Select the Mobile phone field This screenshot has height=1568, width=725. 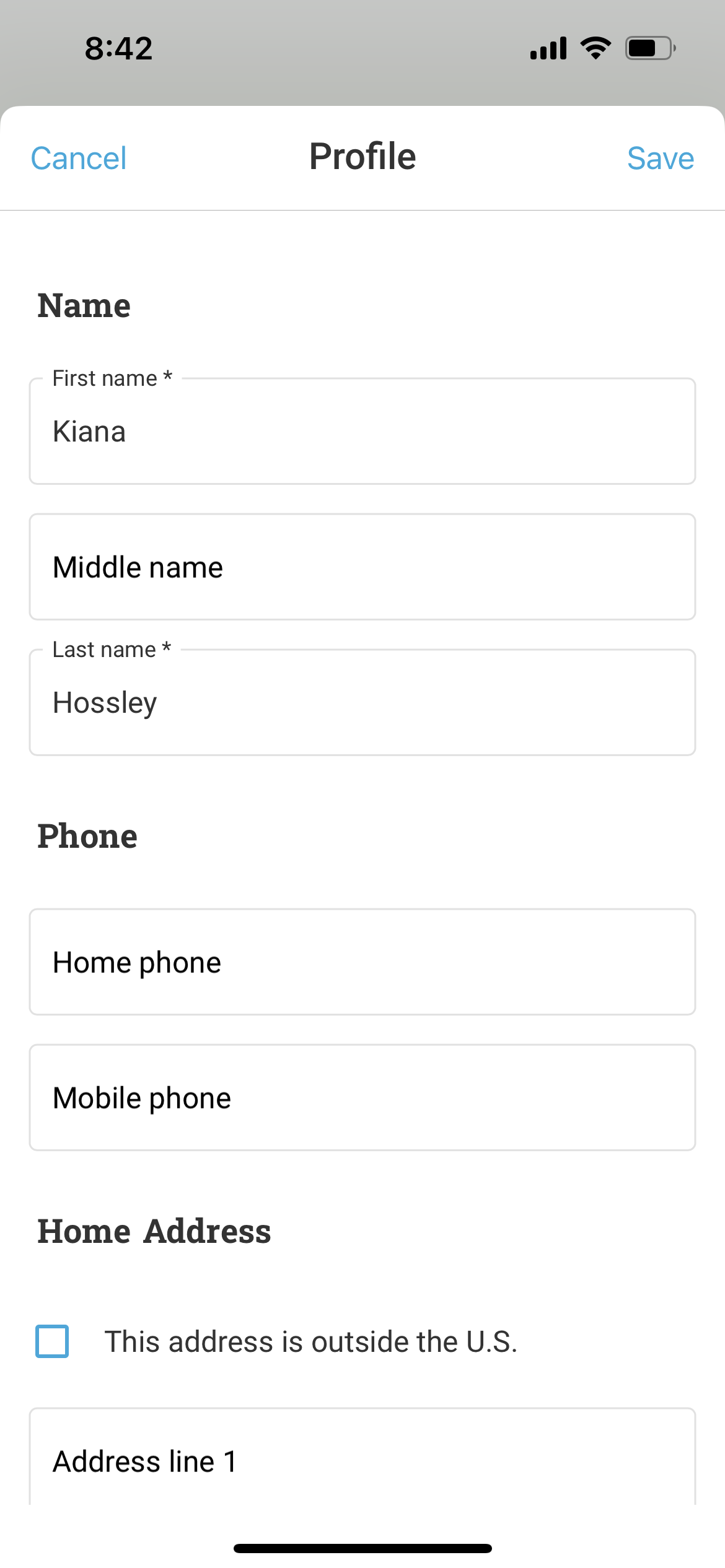click(362, 1097)
